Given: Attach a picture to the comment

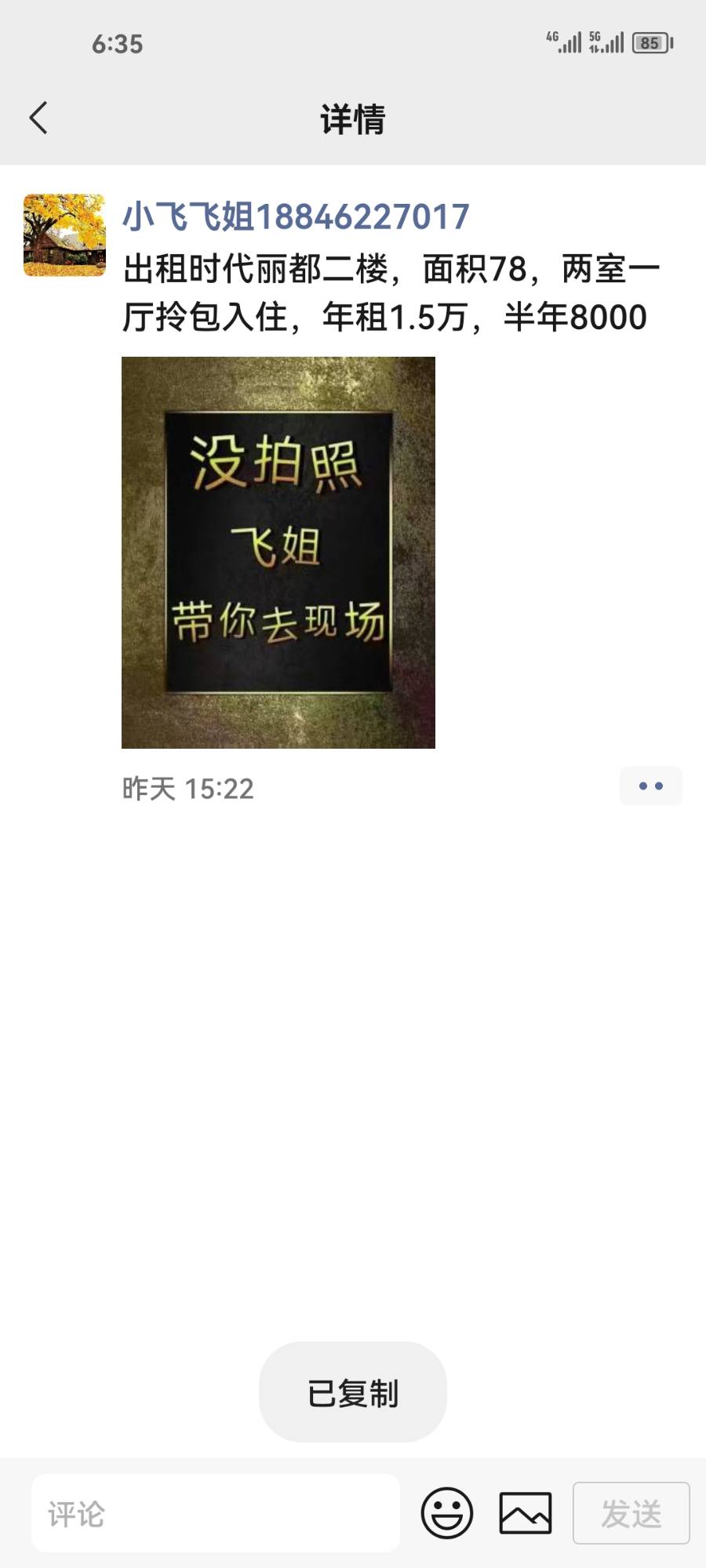Looking at the screenshot, I should [526, 1513].
